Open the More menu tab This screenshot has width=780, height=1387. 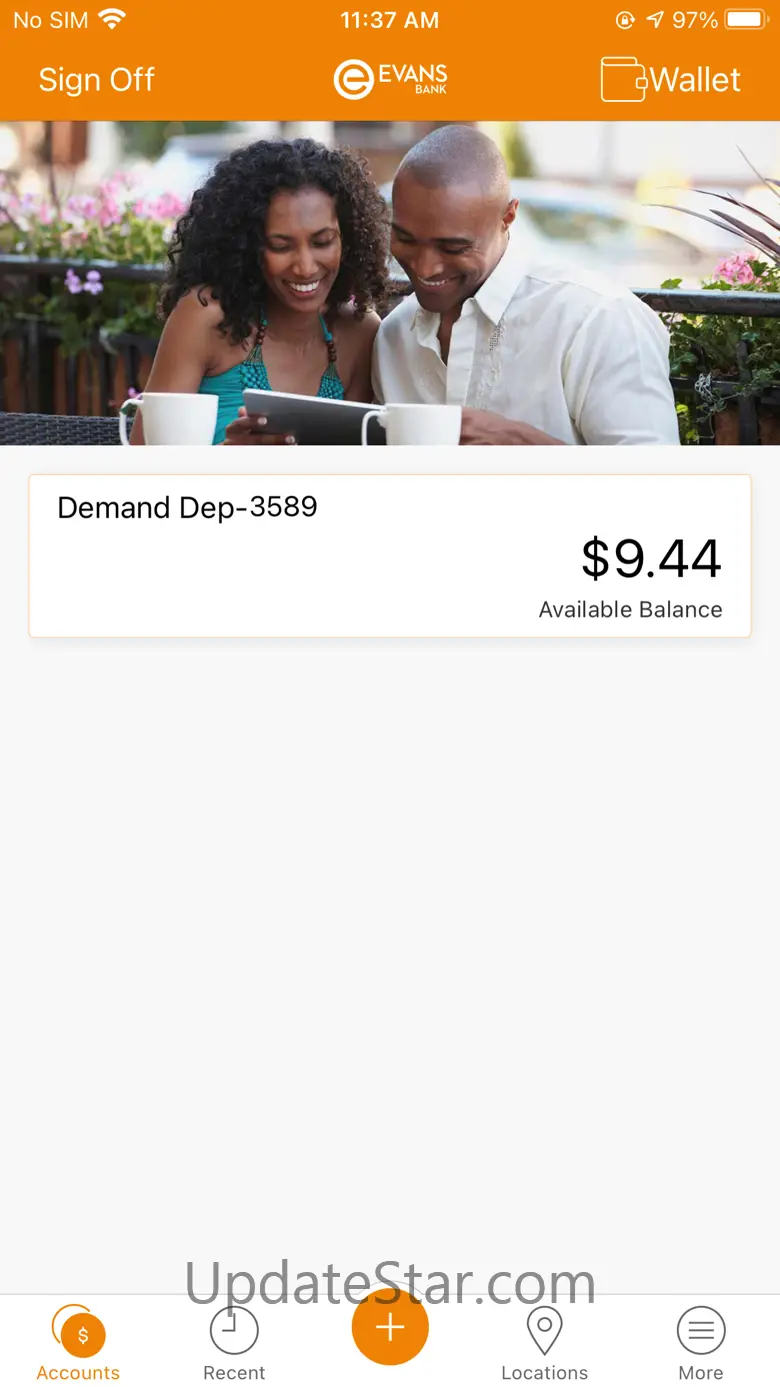(701, 1343)
